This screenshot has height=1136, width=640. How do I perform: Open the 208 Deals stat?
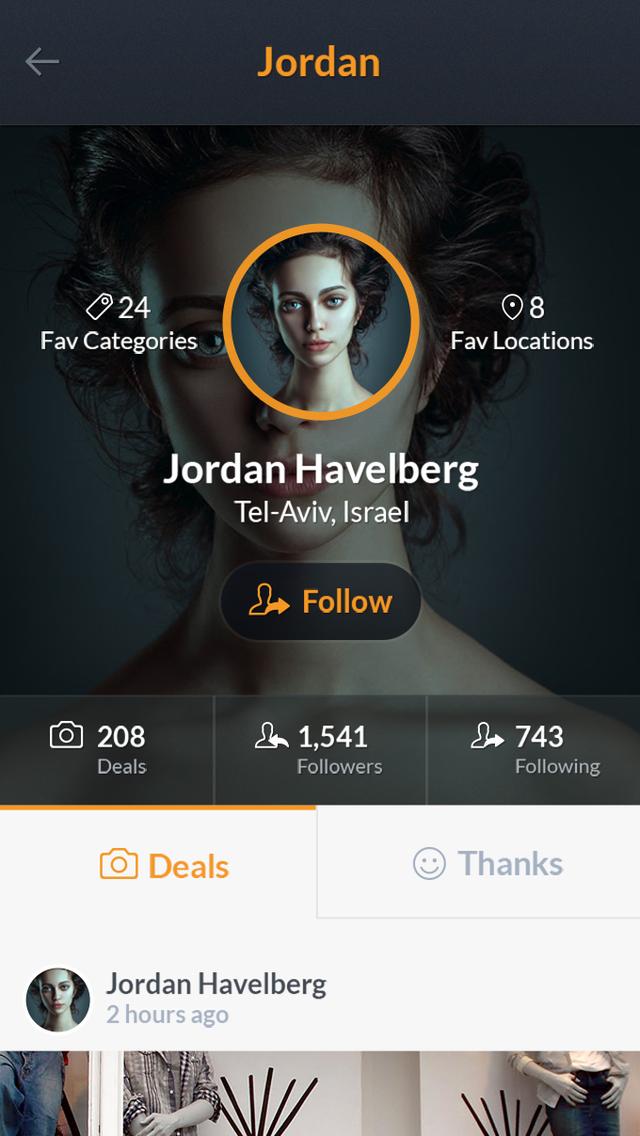coord(106,750)
